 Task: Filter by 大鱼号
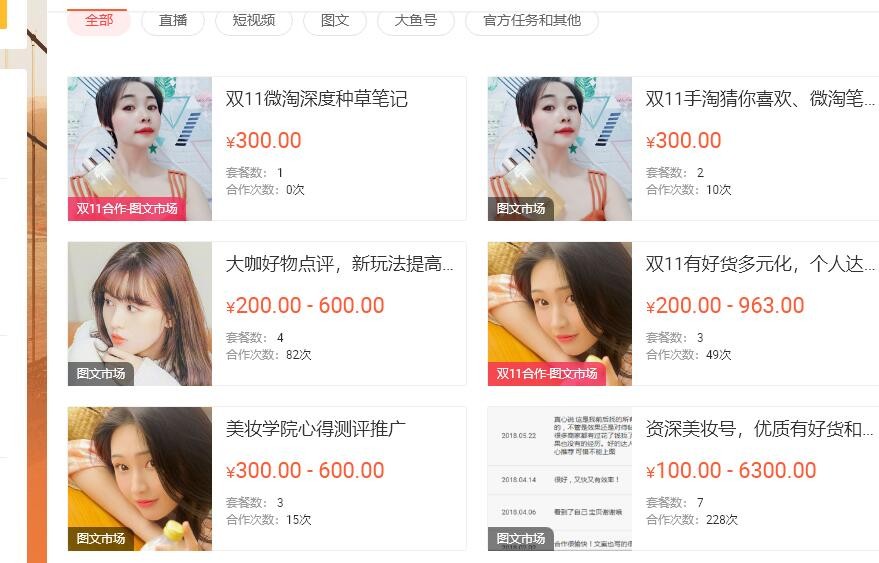tap(415, 20)
